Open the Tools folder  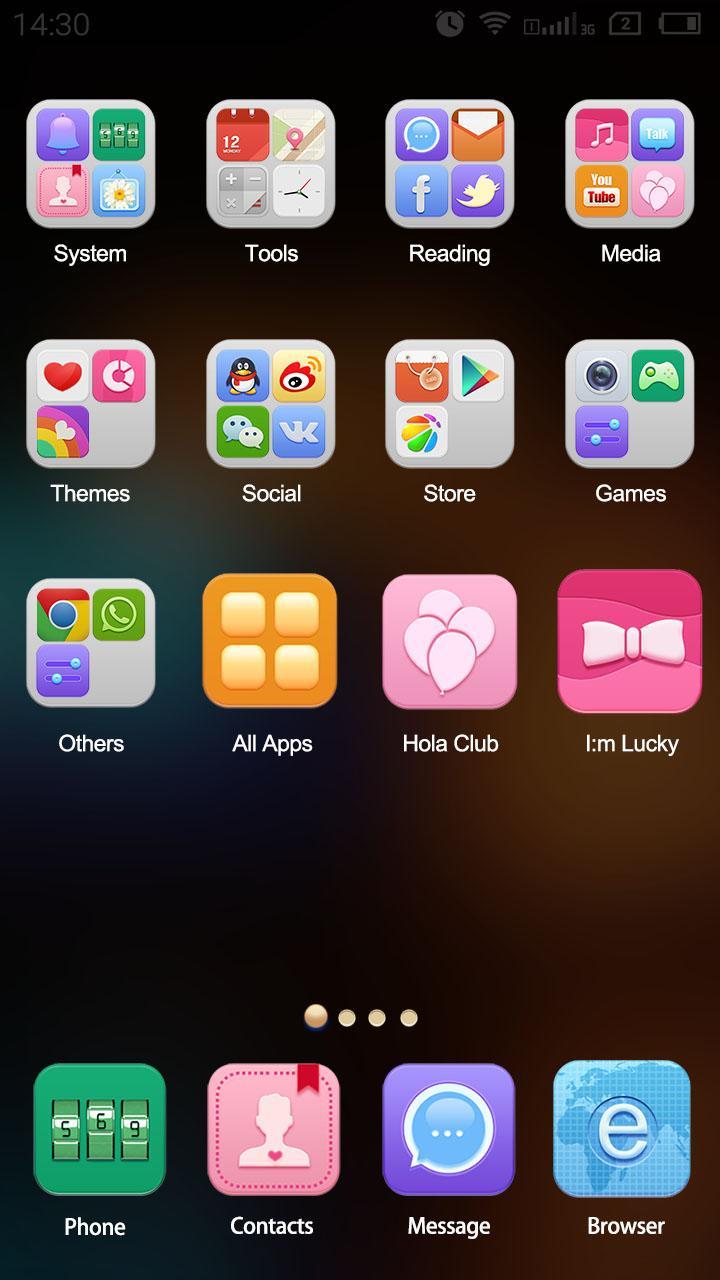coord(270,164)
